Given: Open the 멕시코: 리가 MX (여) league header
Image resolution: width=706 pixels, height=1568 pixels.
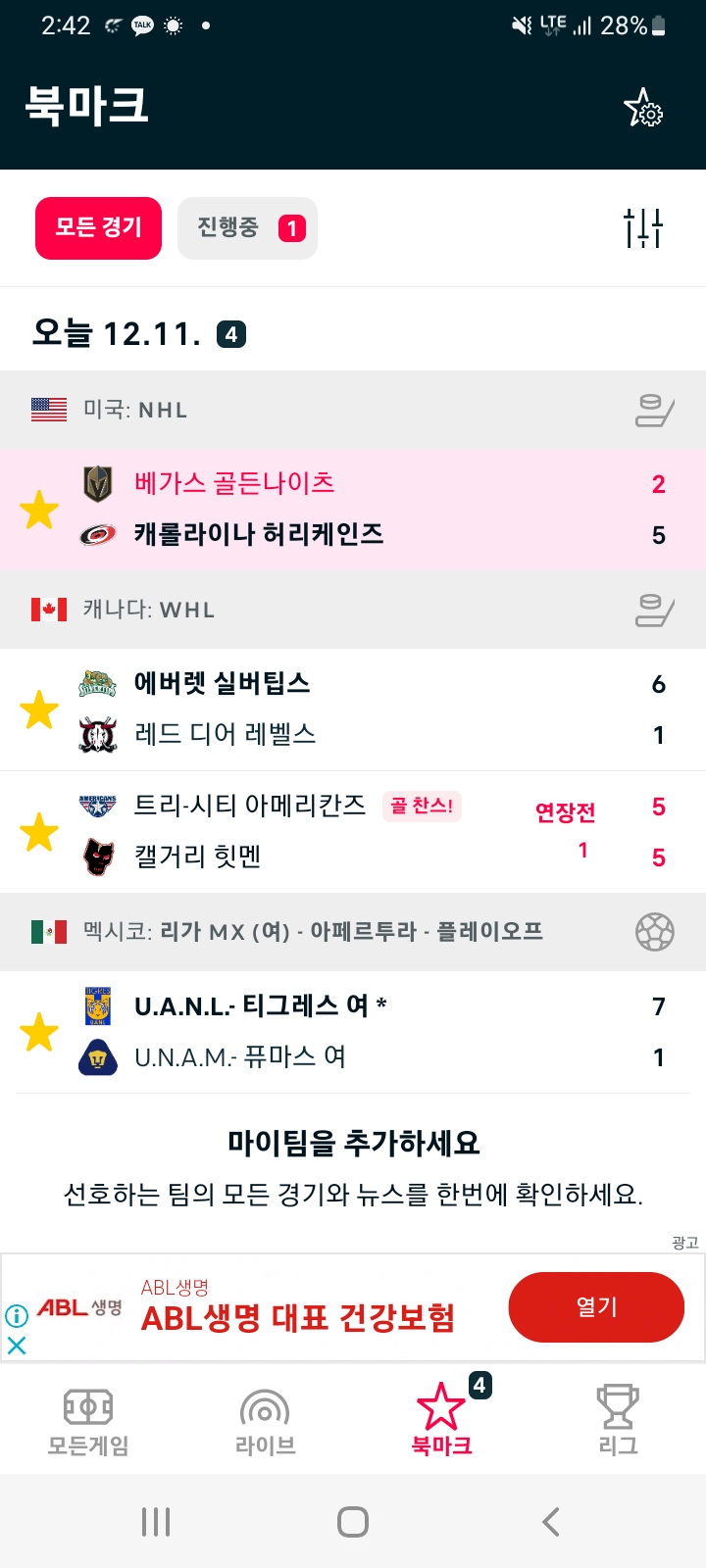Looking at the screenshot, I should pyautogui.click(x=353, y=932).
